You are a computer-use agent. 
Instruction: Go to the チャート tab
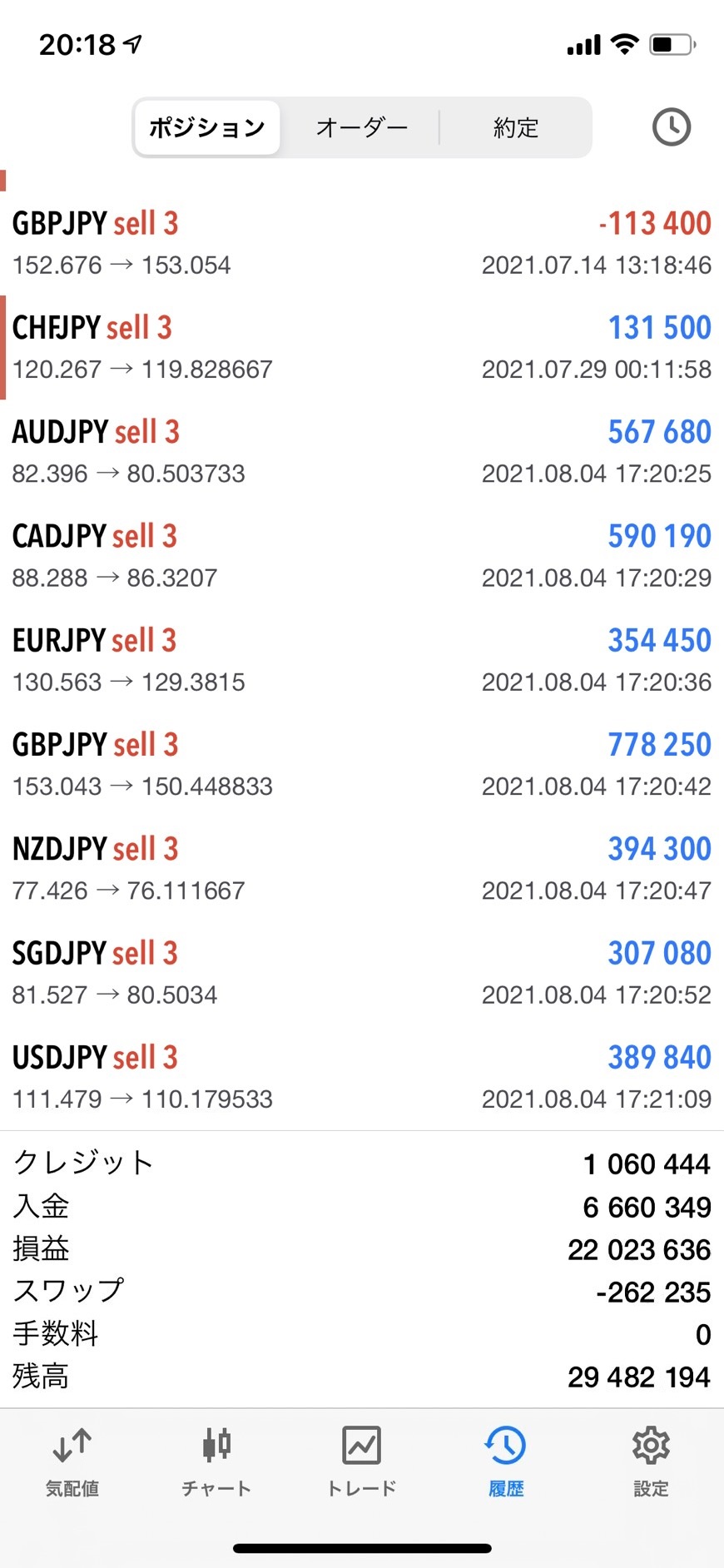216,1461
